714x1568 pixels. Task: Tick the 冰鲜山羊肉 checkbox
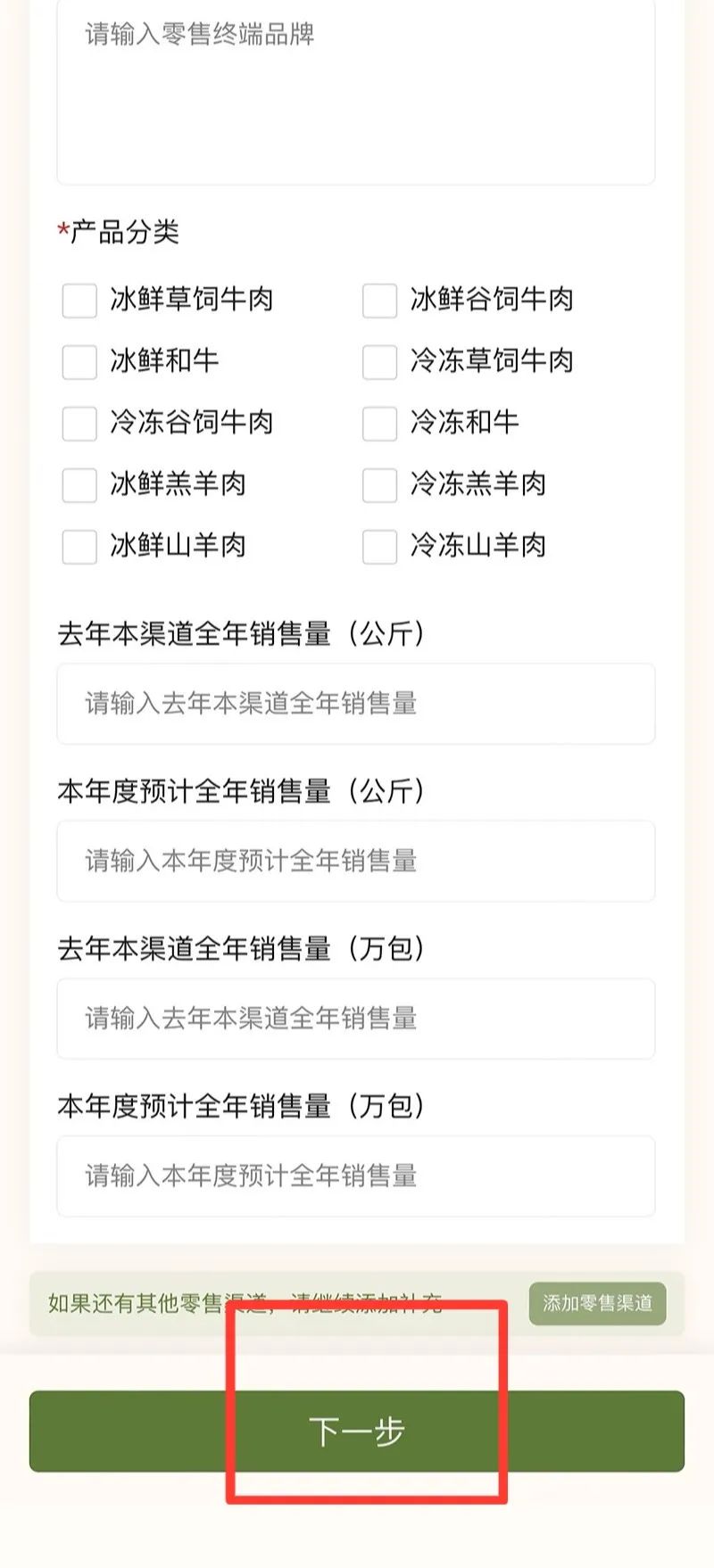(79, 547)
